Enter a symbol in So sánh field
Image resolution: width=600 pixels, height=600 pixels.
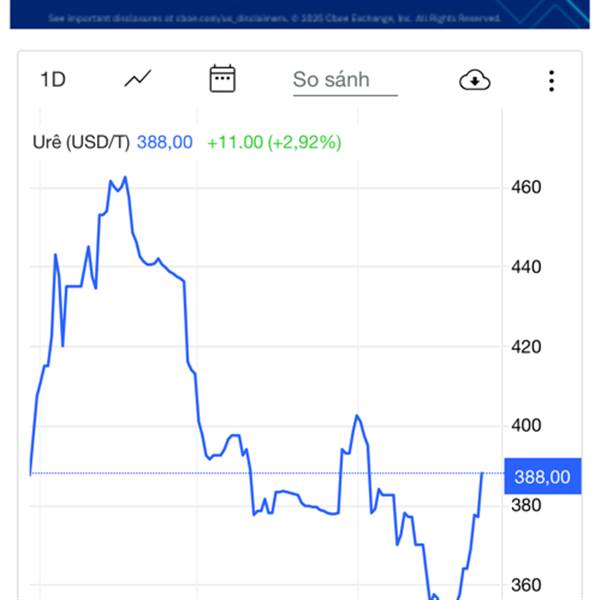pos(344,80)
